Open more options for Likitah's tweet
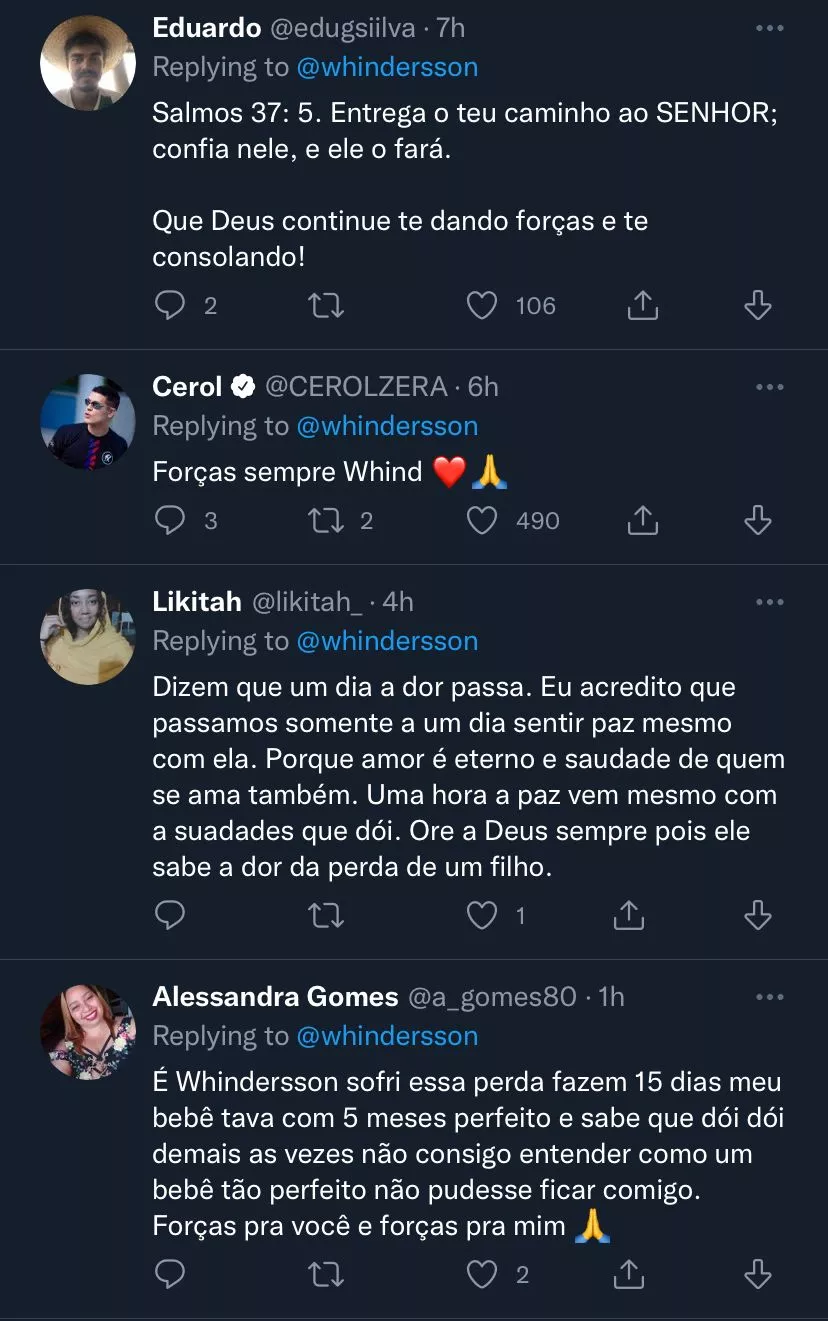Screen dimensions: 828x1321 [769, 603]
